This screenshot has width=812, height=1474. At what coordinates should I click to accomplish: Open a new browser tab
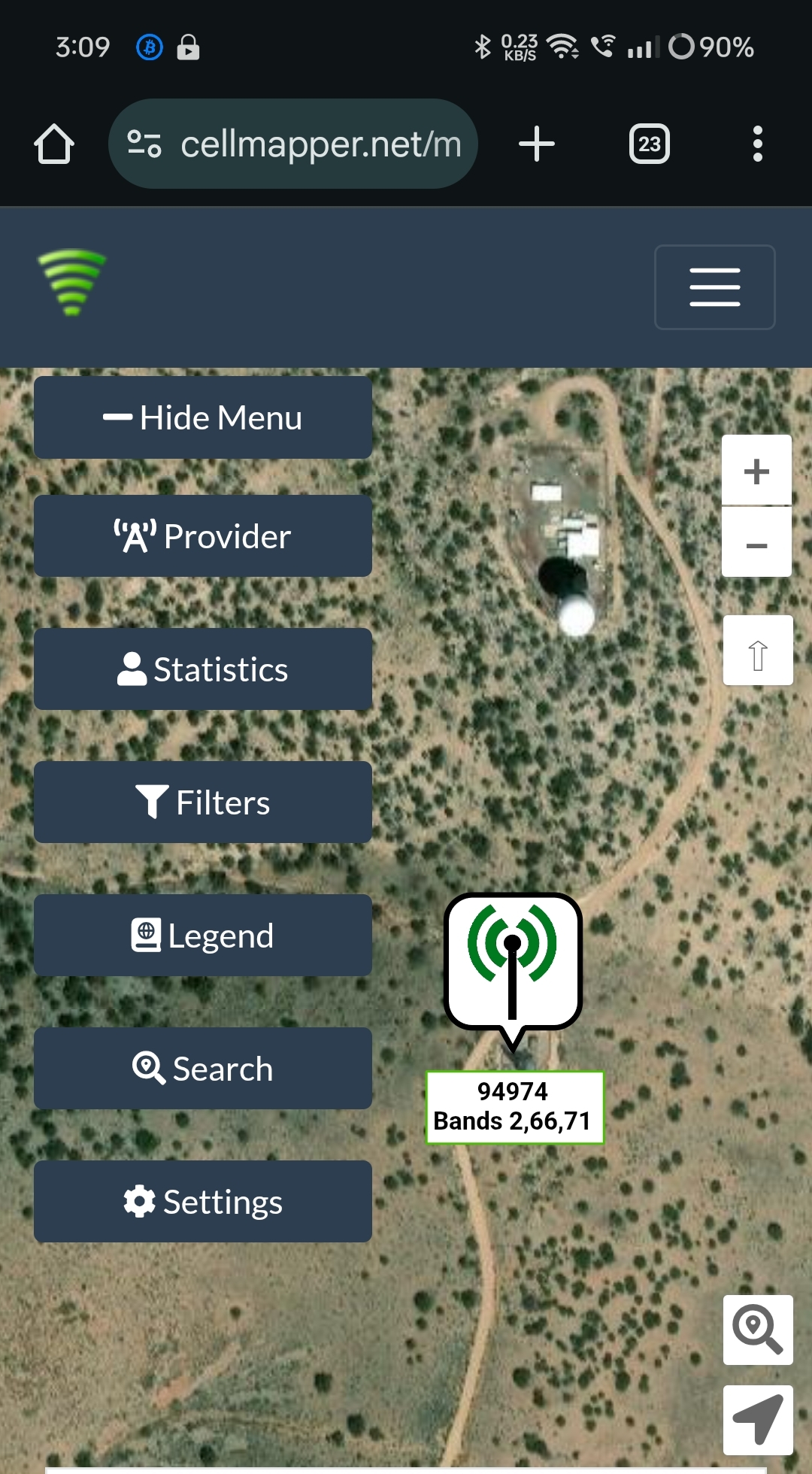click(x=537, y=144)
